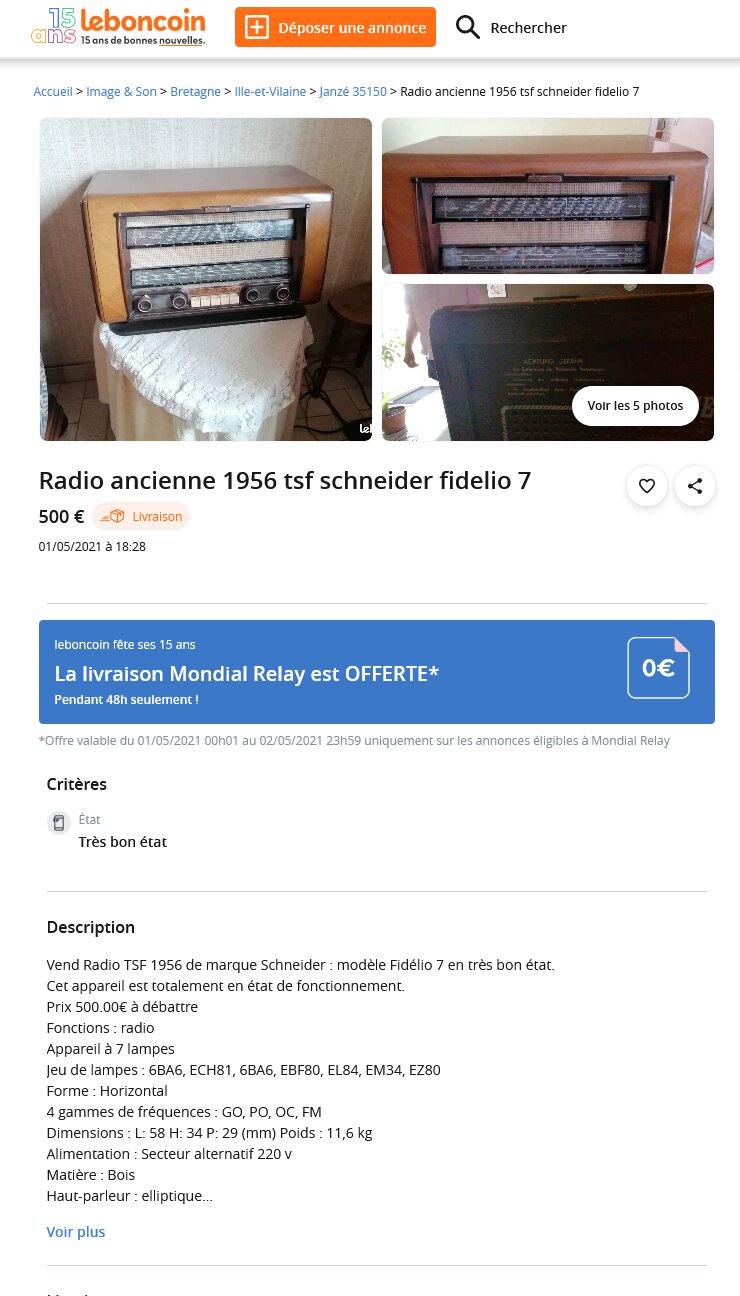Open the Ille-et-Vilaine breadcrumb

pos(270,91)
